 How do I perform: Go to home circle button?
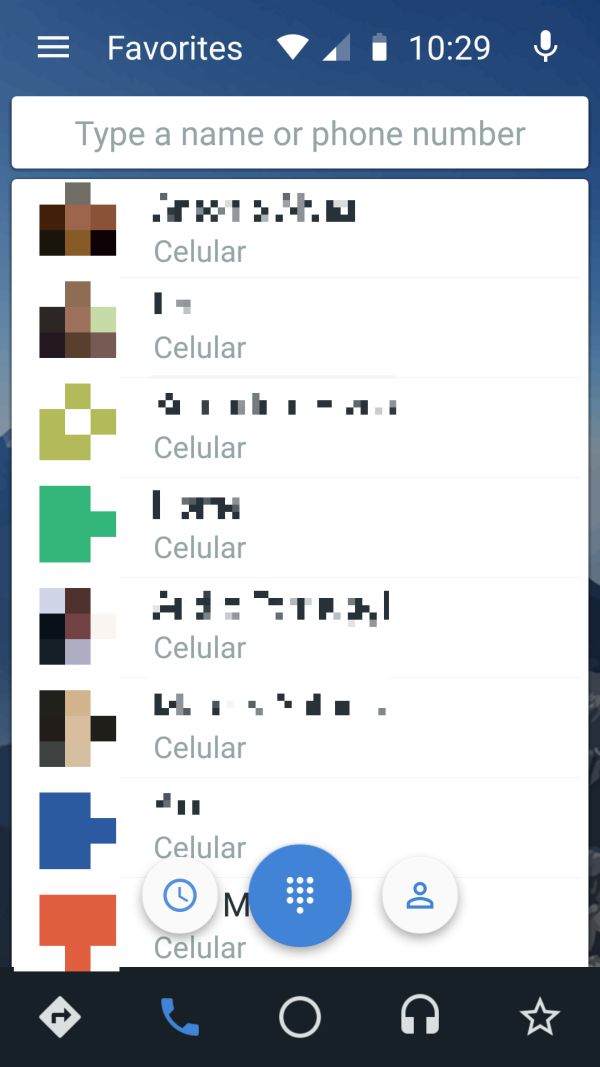coord(300,1017)
